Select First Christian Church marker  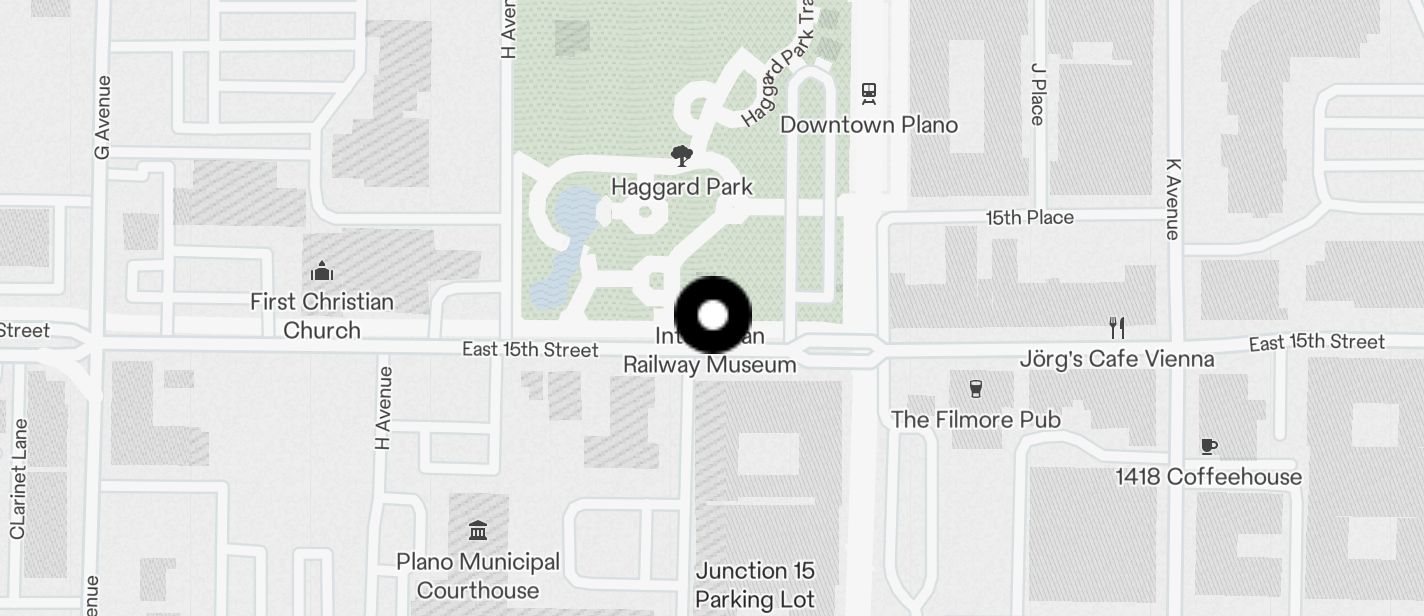point(322,271)
